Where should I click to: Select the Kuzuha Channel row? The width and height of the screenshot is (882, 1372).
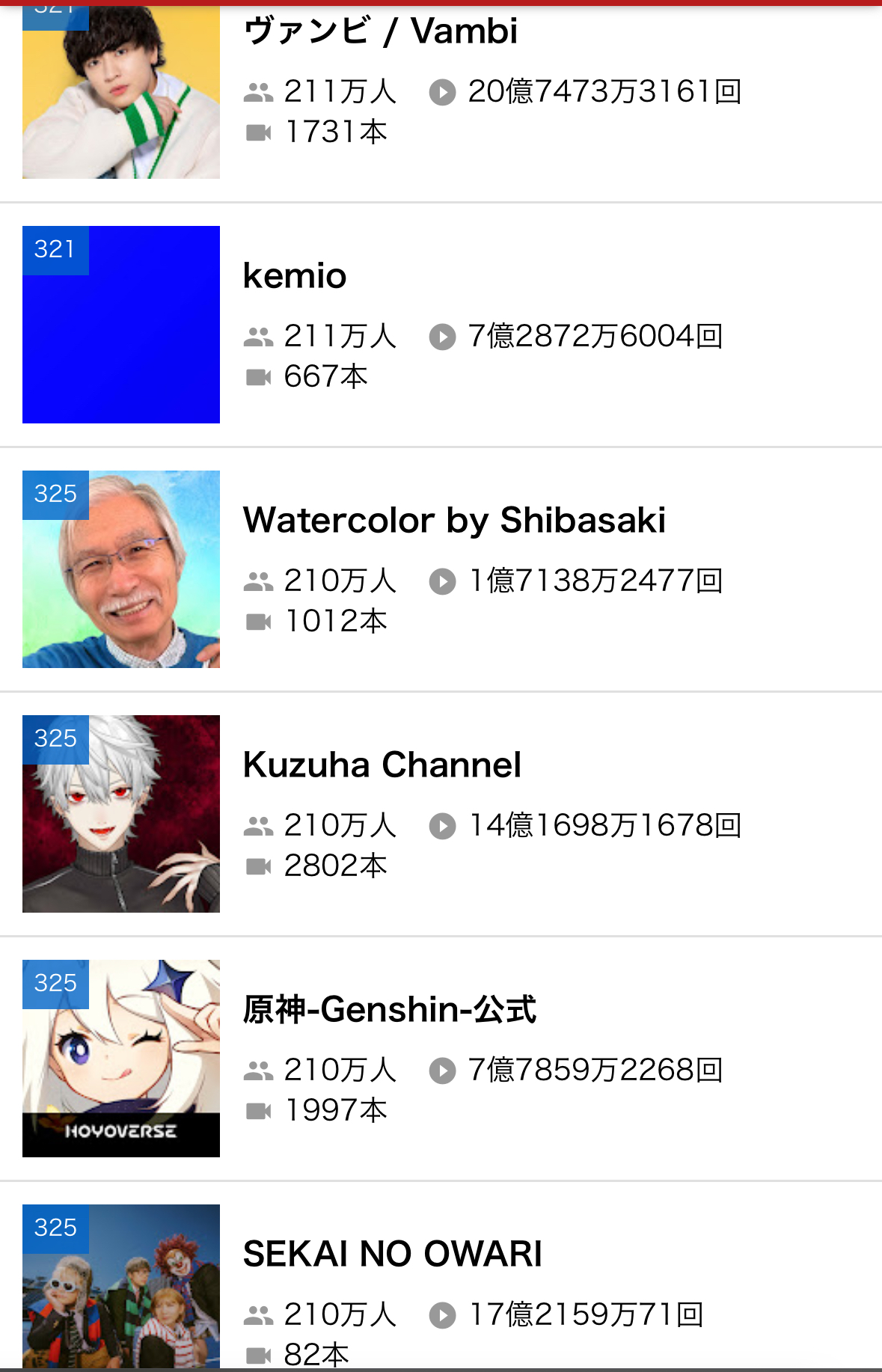click(x=382, y=765)
